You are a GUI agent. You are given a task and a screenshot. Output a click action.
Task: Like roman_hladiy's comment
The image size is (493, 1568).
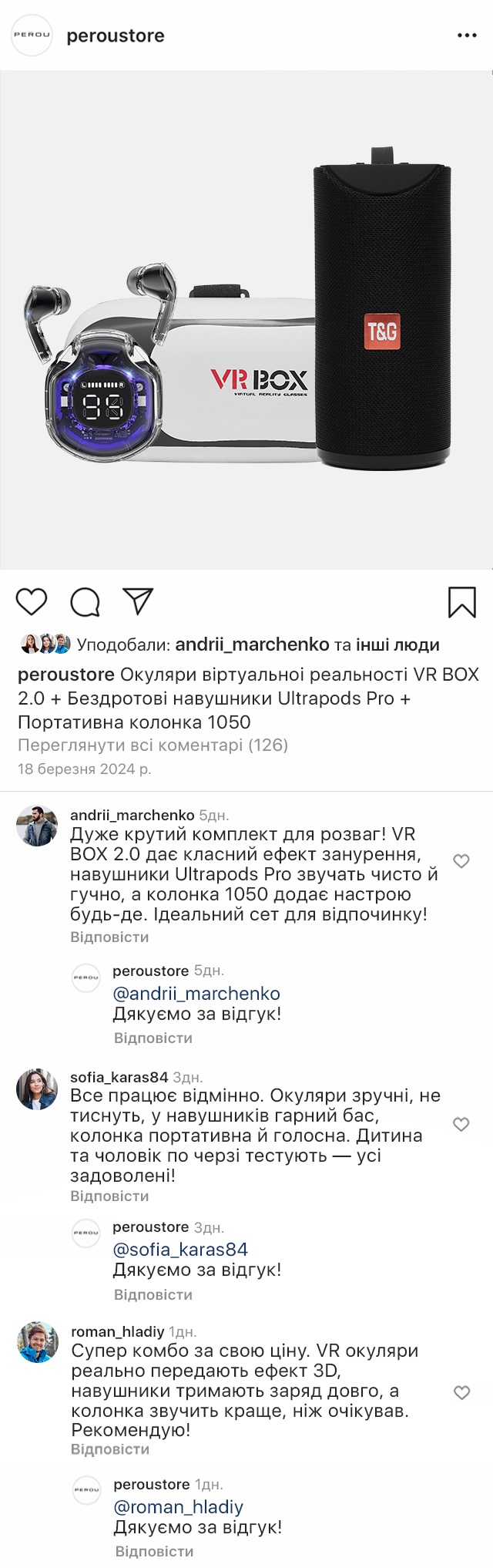tap(461, 1392)
